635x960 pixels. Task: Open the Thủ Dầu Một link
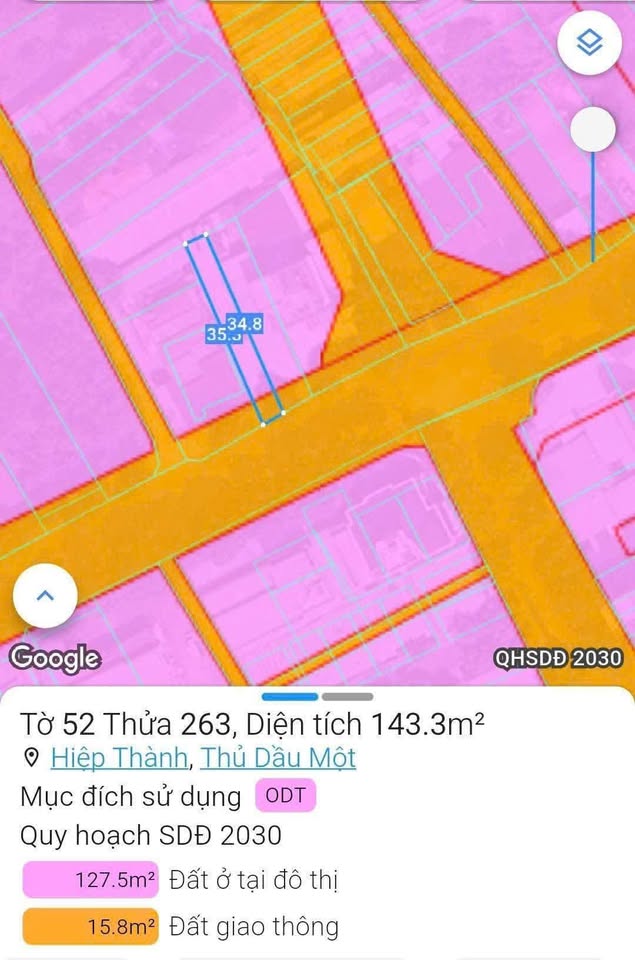tap(278, 758)
